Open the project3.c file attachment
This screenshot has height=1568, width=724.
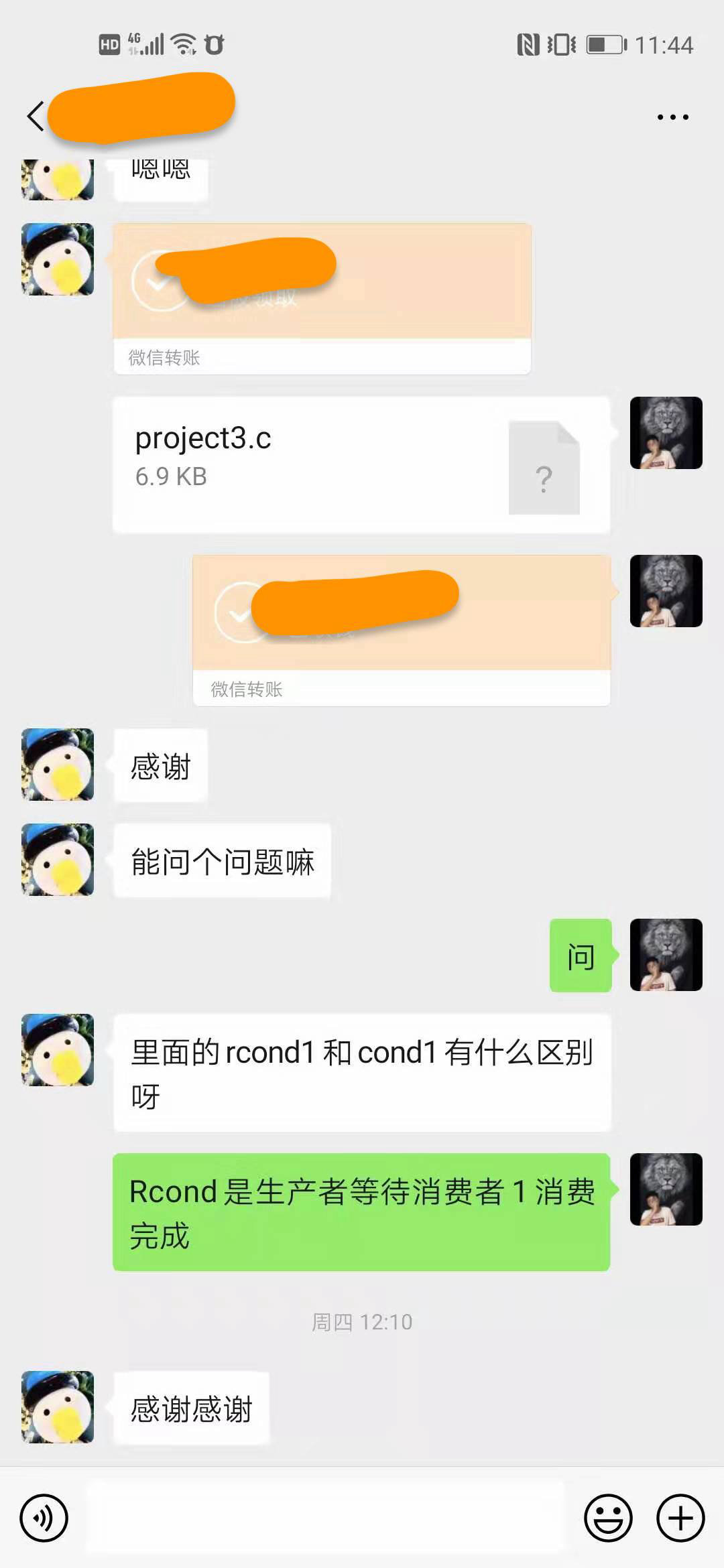(361, 464)
